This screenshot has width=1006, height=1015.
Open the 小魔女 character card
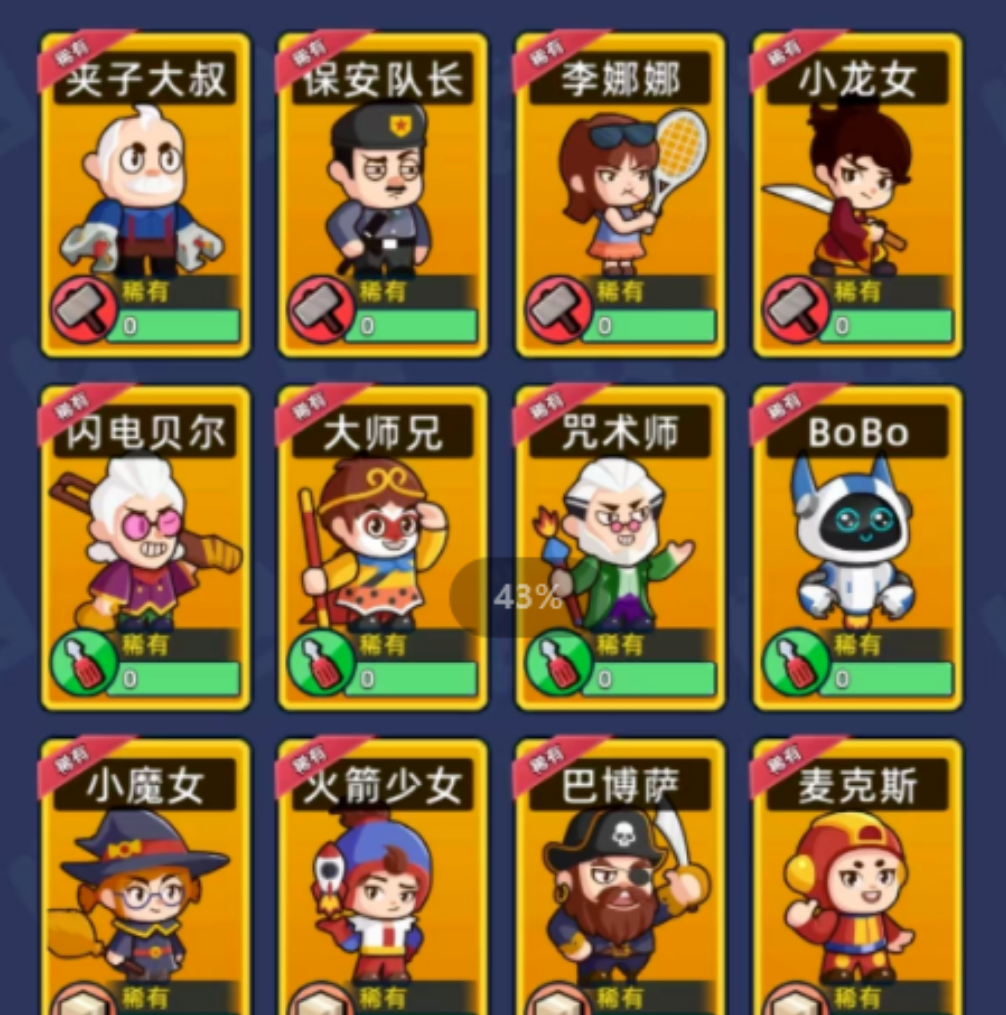tap(145, 890)
